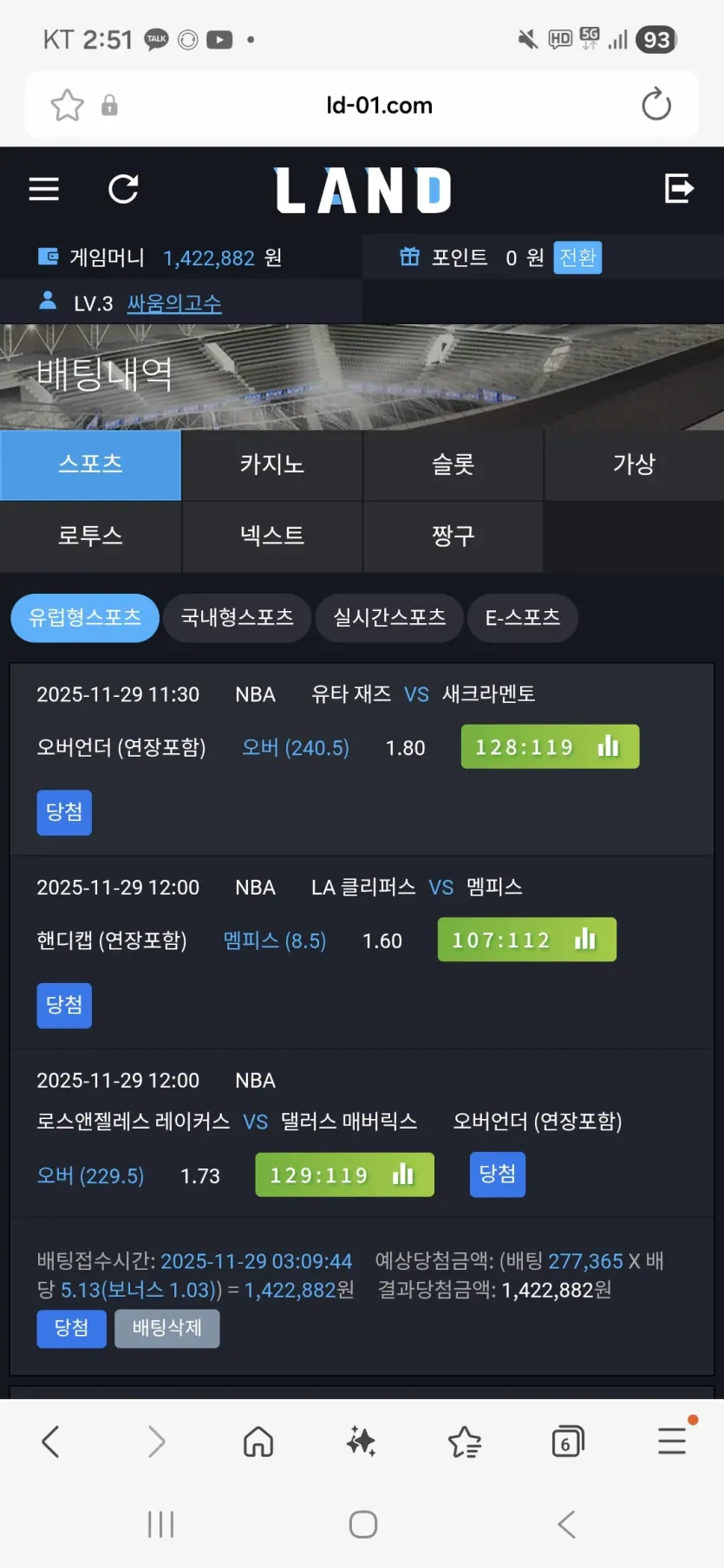
Task: Filter by 국내형스포츠 chip
Action: pos(237,617)
